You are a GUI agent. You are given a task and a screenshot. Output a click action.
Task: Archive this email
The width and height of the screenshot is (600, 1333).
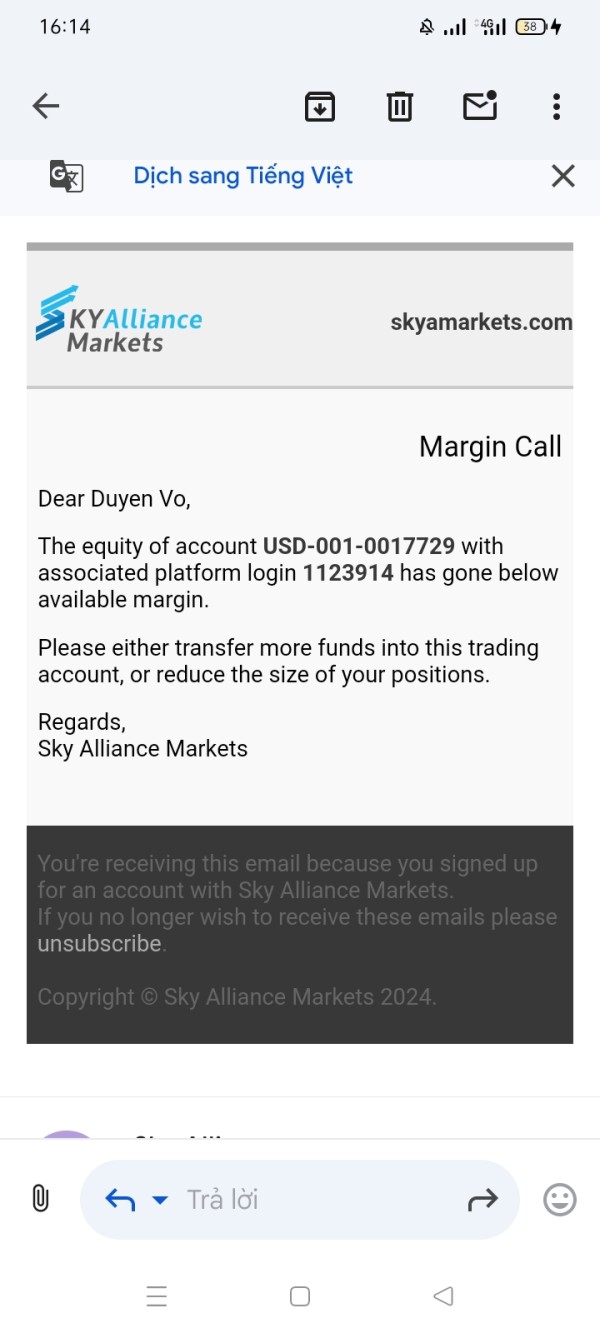coord(320,106)
